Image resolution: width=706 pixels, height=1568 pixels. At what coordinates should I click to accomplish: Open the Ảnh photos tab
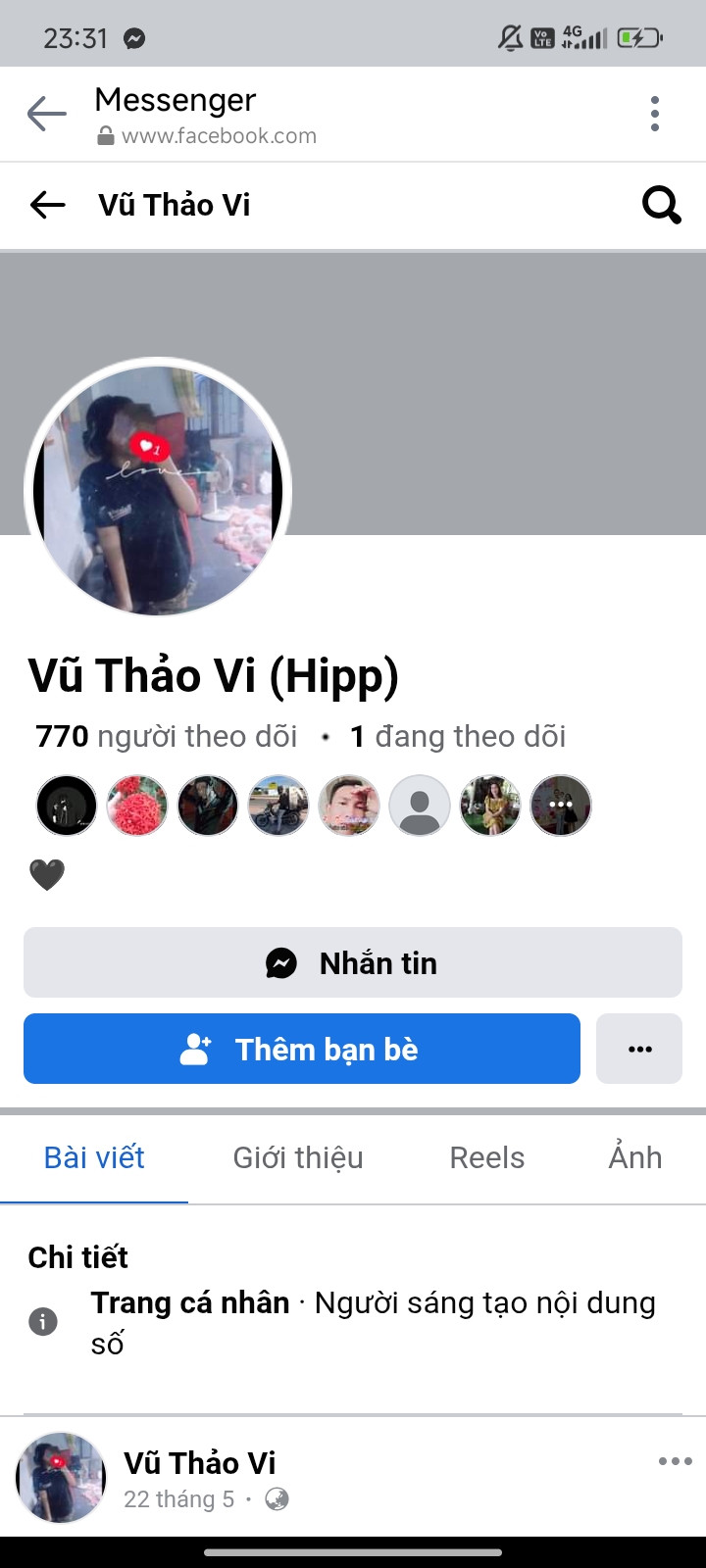[x=635, y=1157]
